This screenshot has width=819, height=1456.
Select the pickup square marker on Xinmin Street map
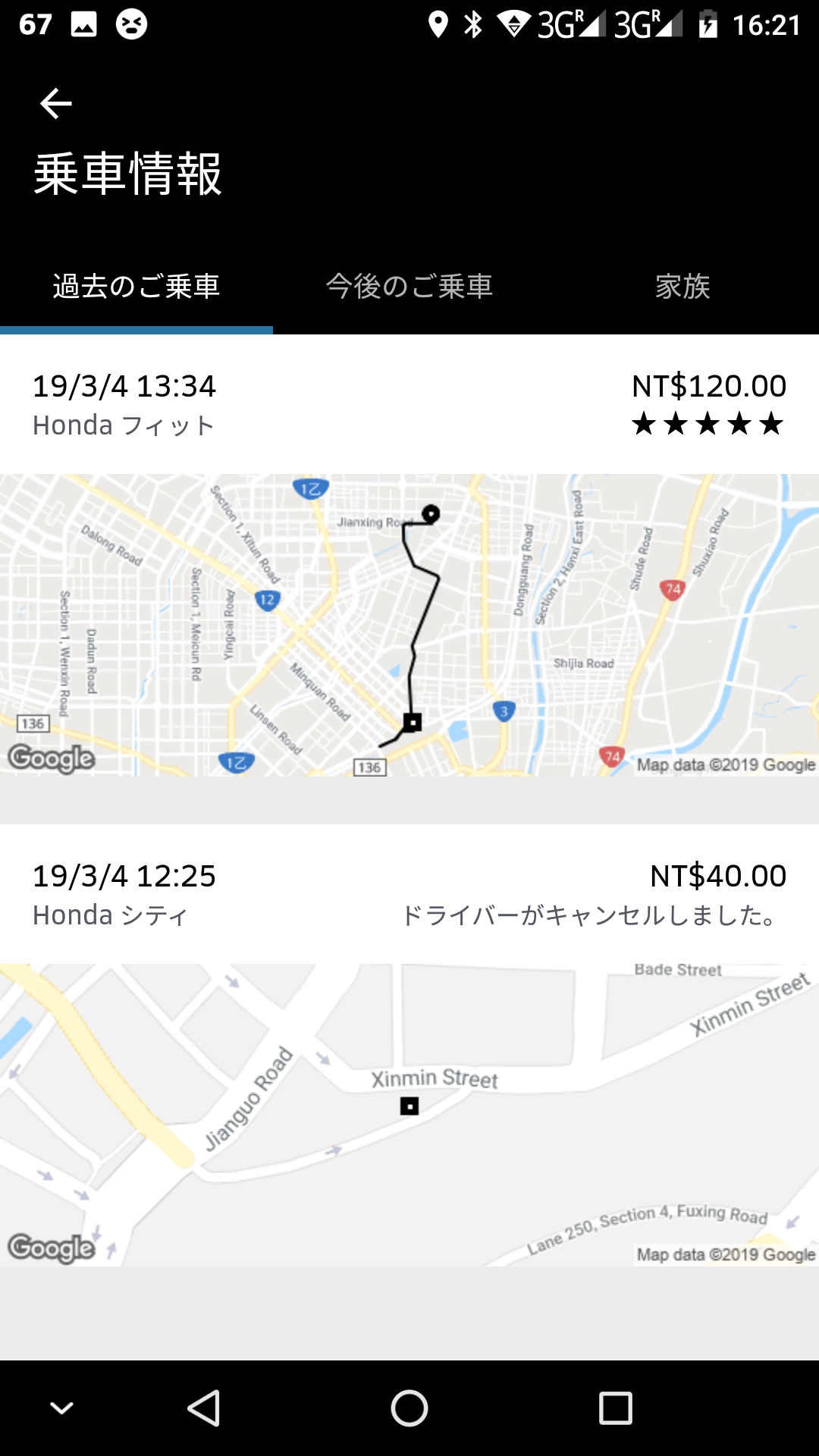[409, 1106]
